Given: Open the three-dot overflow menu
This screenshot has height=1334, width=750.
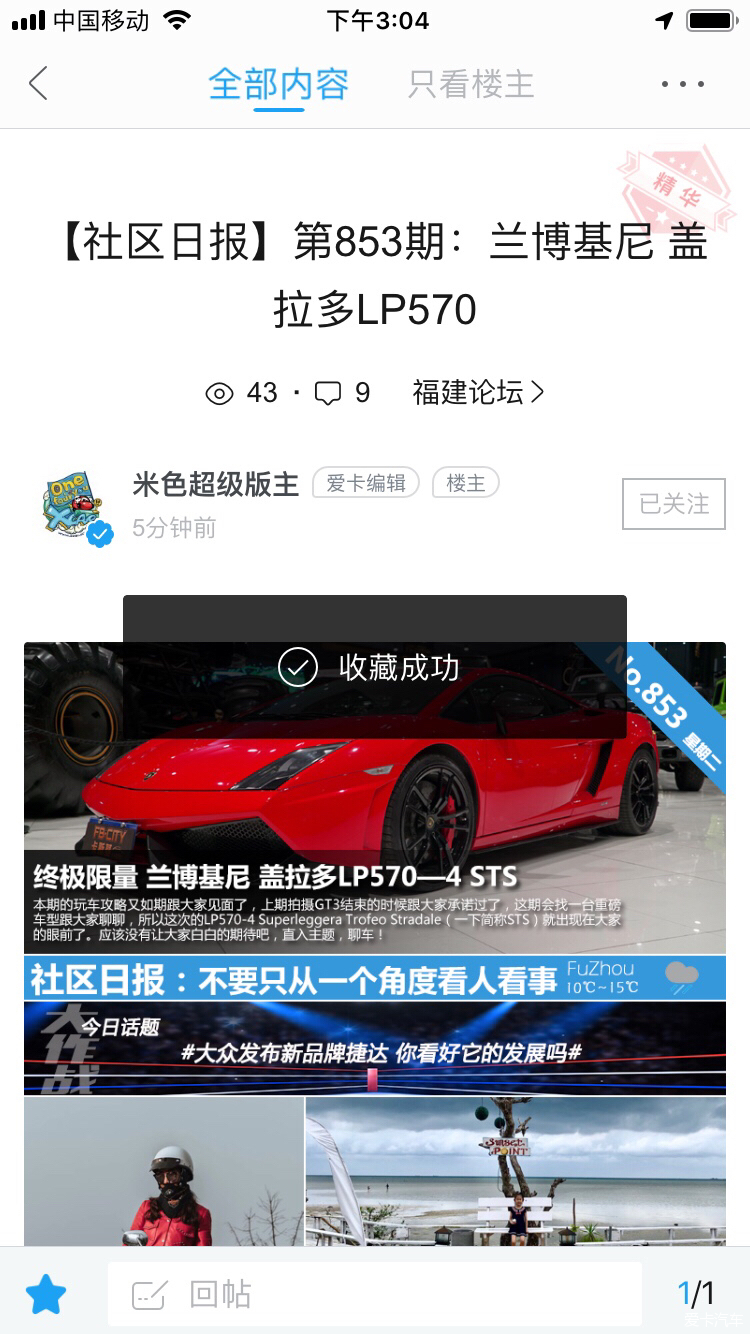Looking at the screenshot, I should [683, 84].
